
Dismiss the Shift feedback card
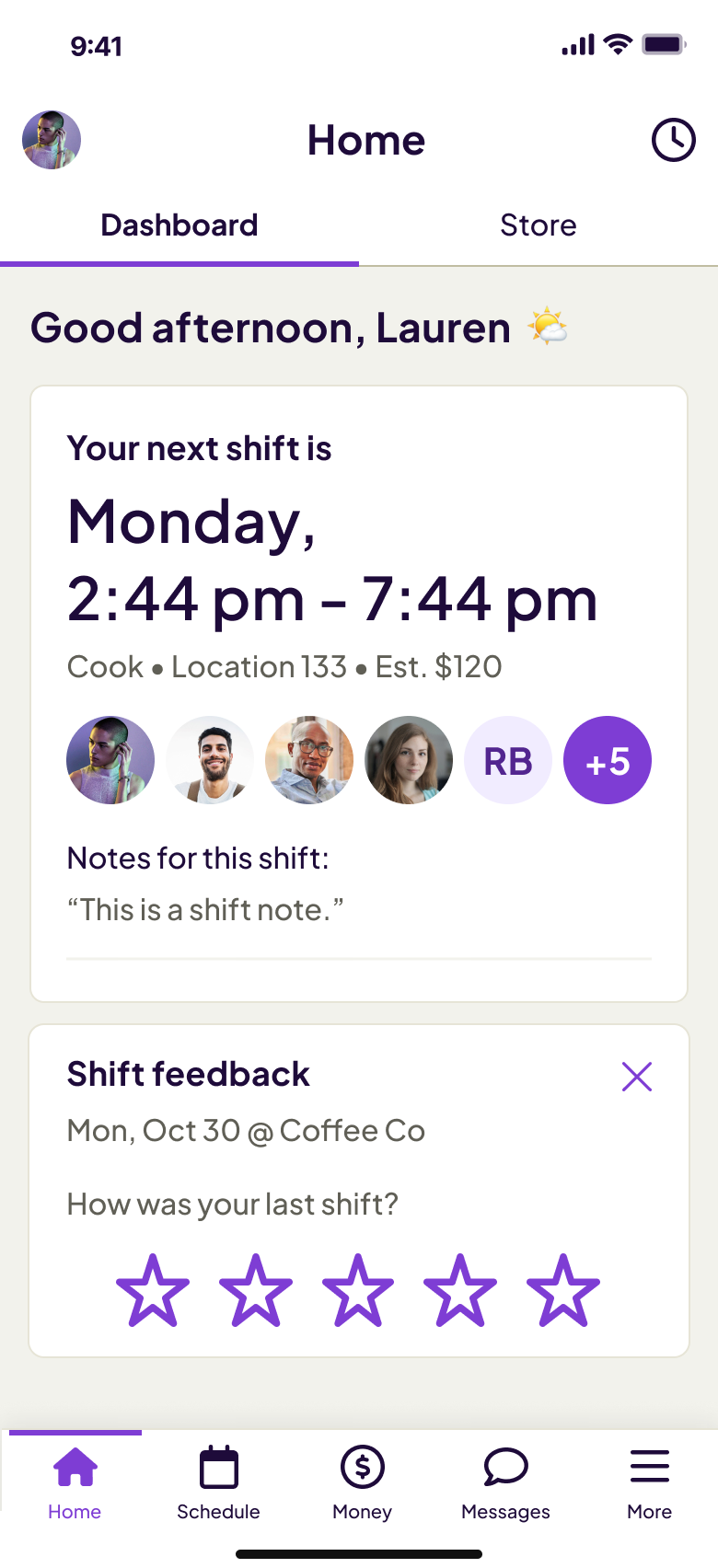point(636,1076)
